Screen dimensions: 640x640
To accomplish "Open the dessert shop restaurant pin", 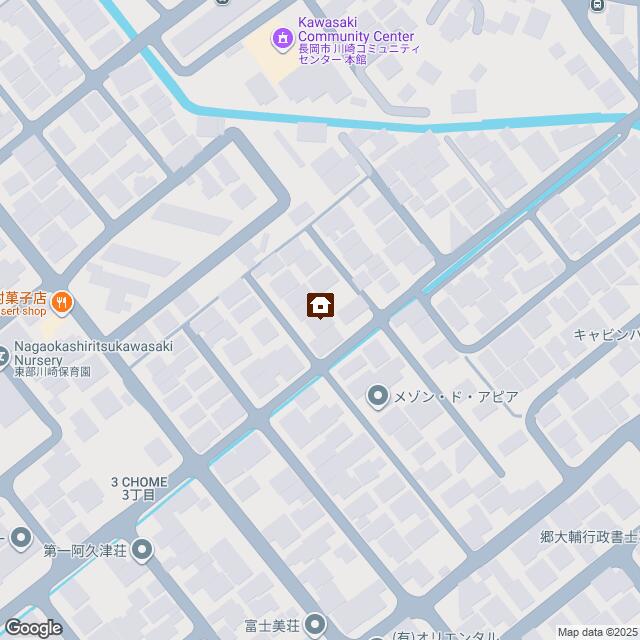I will [x=62, y=300].
